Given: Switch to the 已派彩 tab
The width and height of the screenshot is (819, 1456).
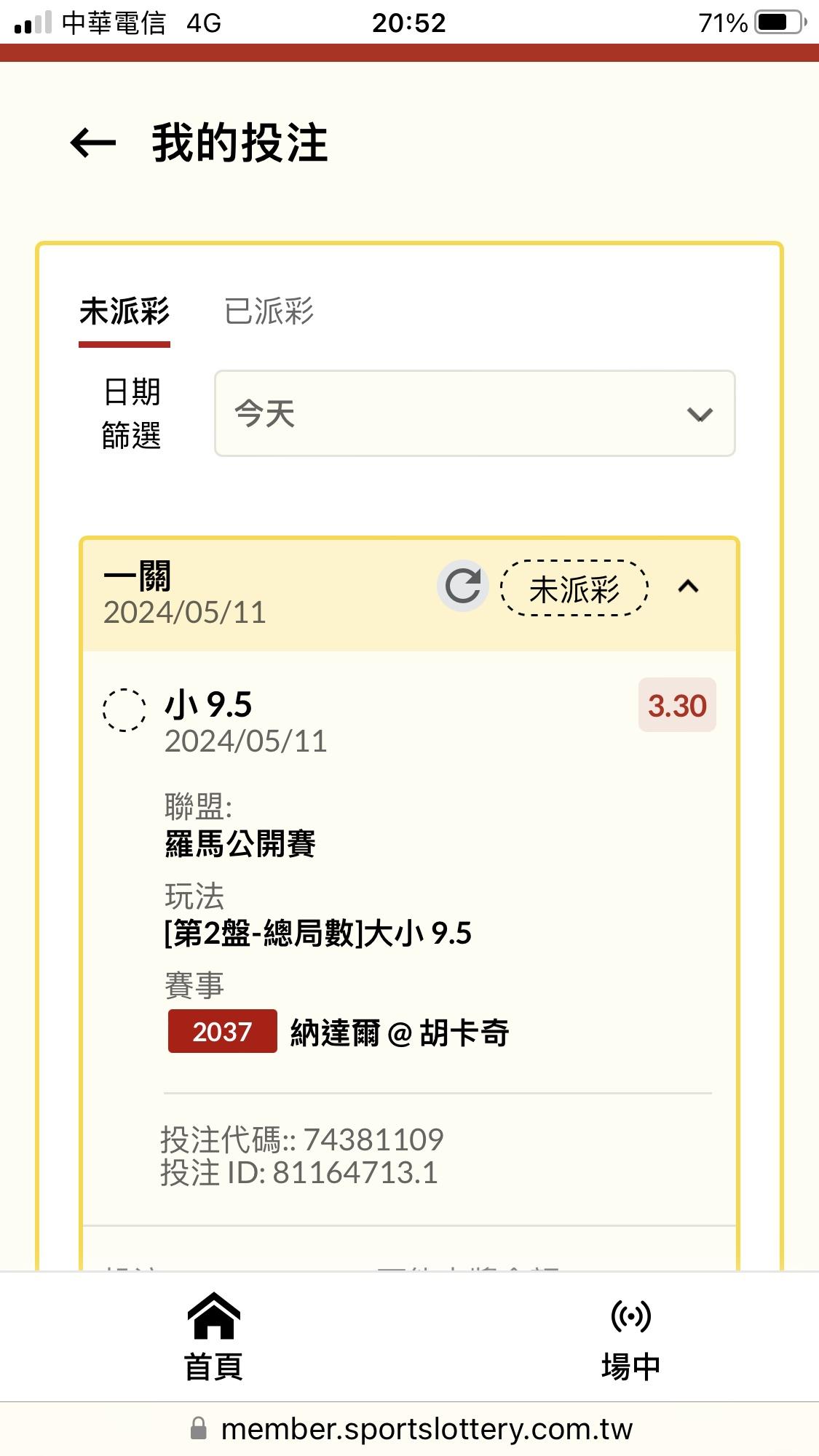Looking at the screenshot, I should [x=269, y=311].
